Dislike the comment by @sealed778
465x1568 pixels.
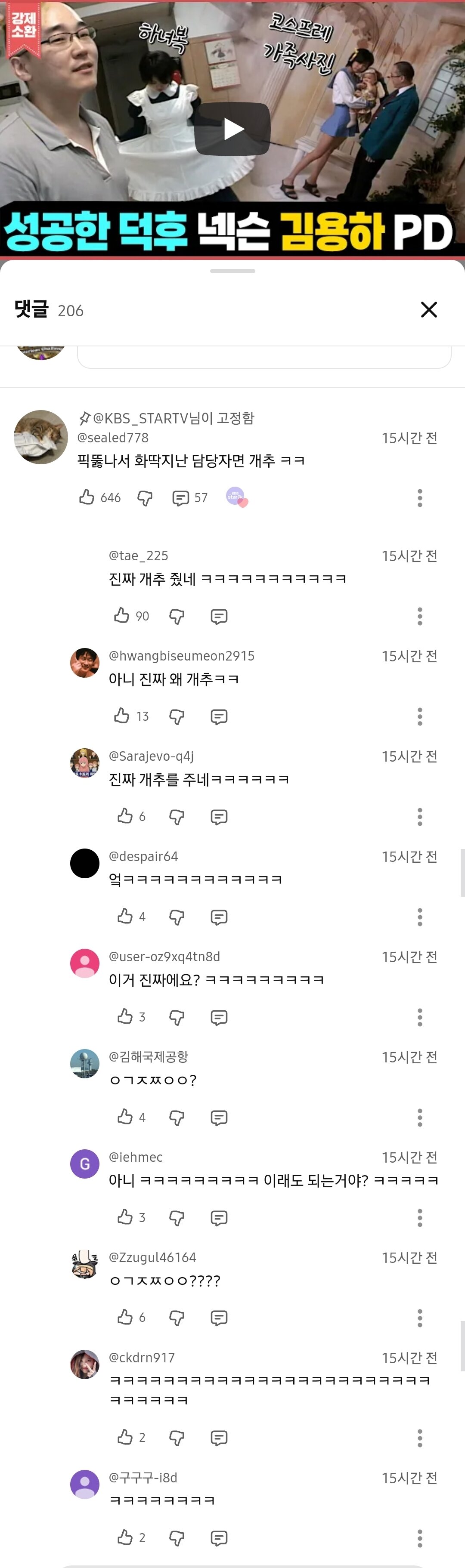pyautogui.click(x=144, y=498)
